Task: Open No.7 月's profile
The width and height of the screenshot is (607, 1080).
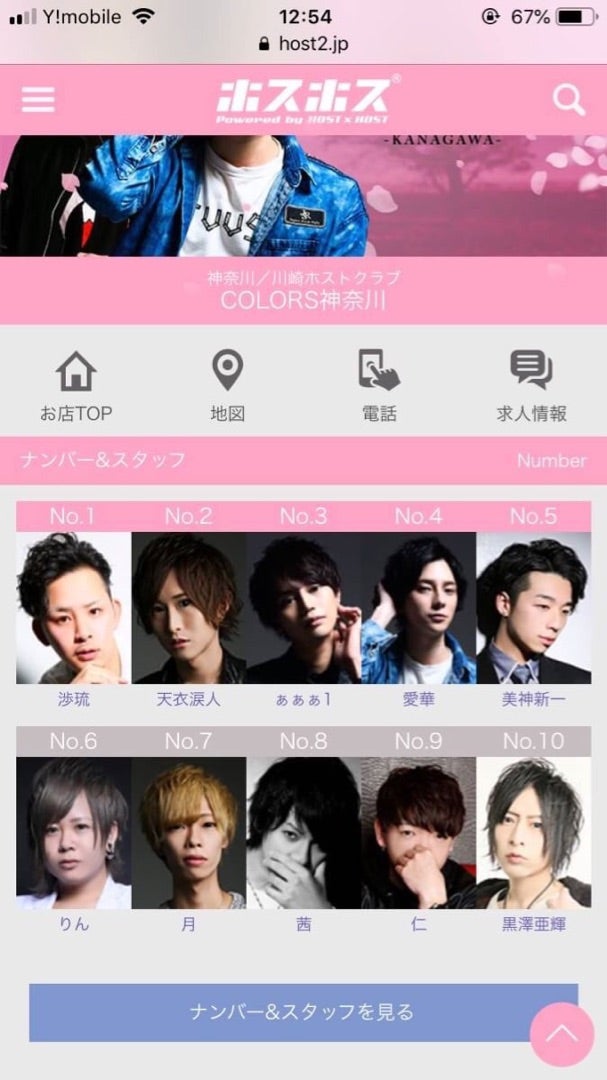Action: [188, 832]
